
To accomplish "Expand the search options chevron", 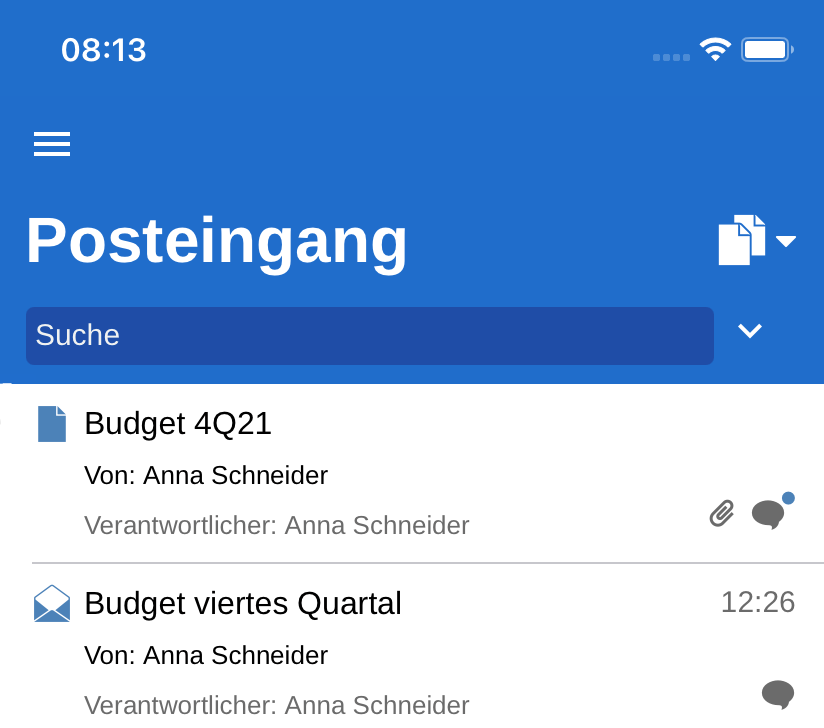I will pyautogui.click(x=750, y=331).
